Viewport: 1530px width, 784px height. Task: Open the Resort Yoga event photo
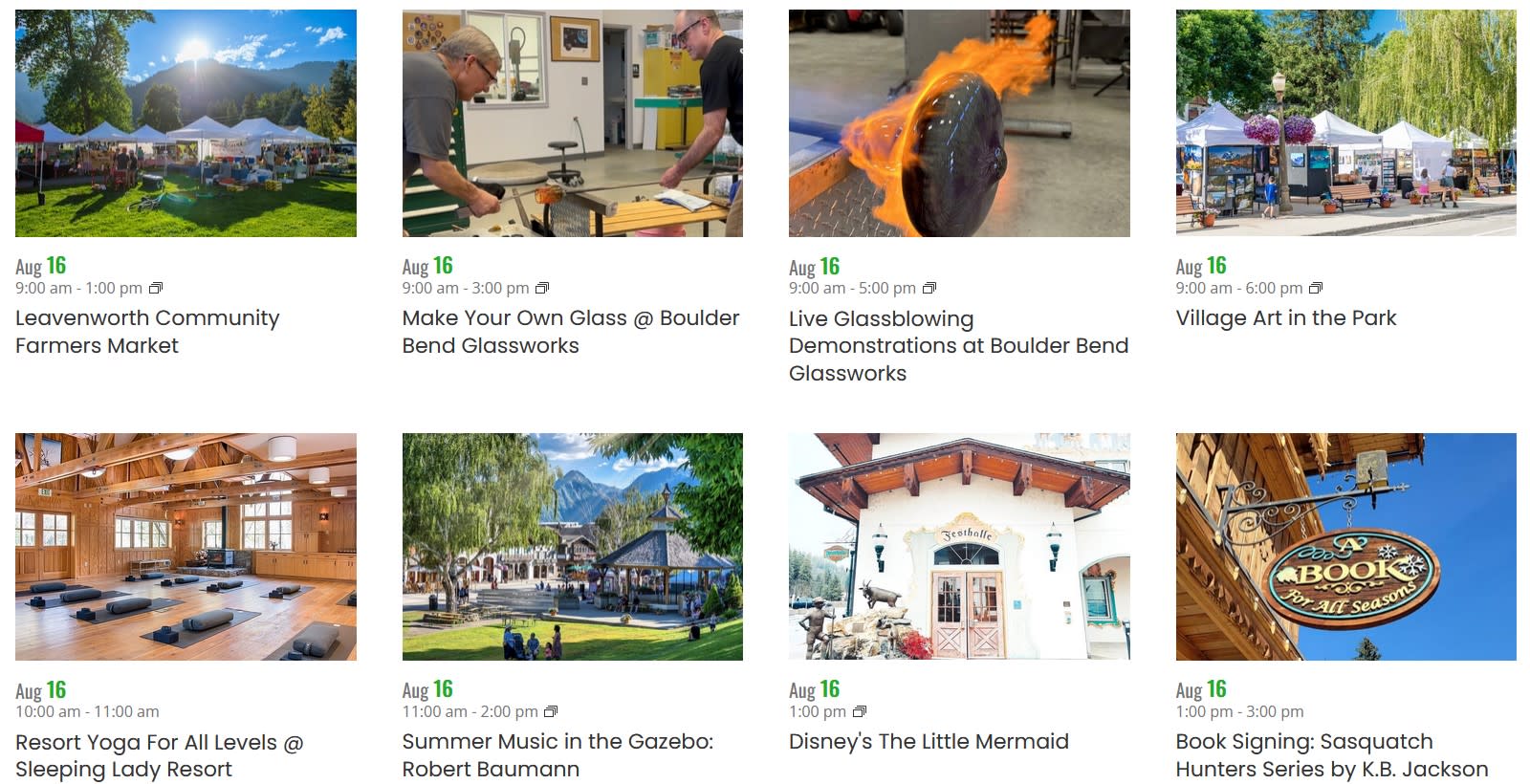tap(186, 547)
